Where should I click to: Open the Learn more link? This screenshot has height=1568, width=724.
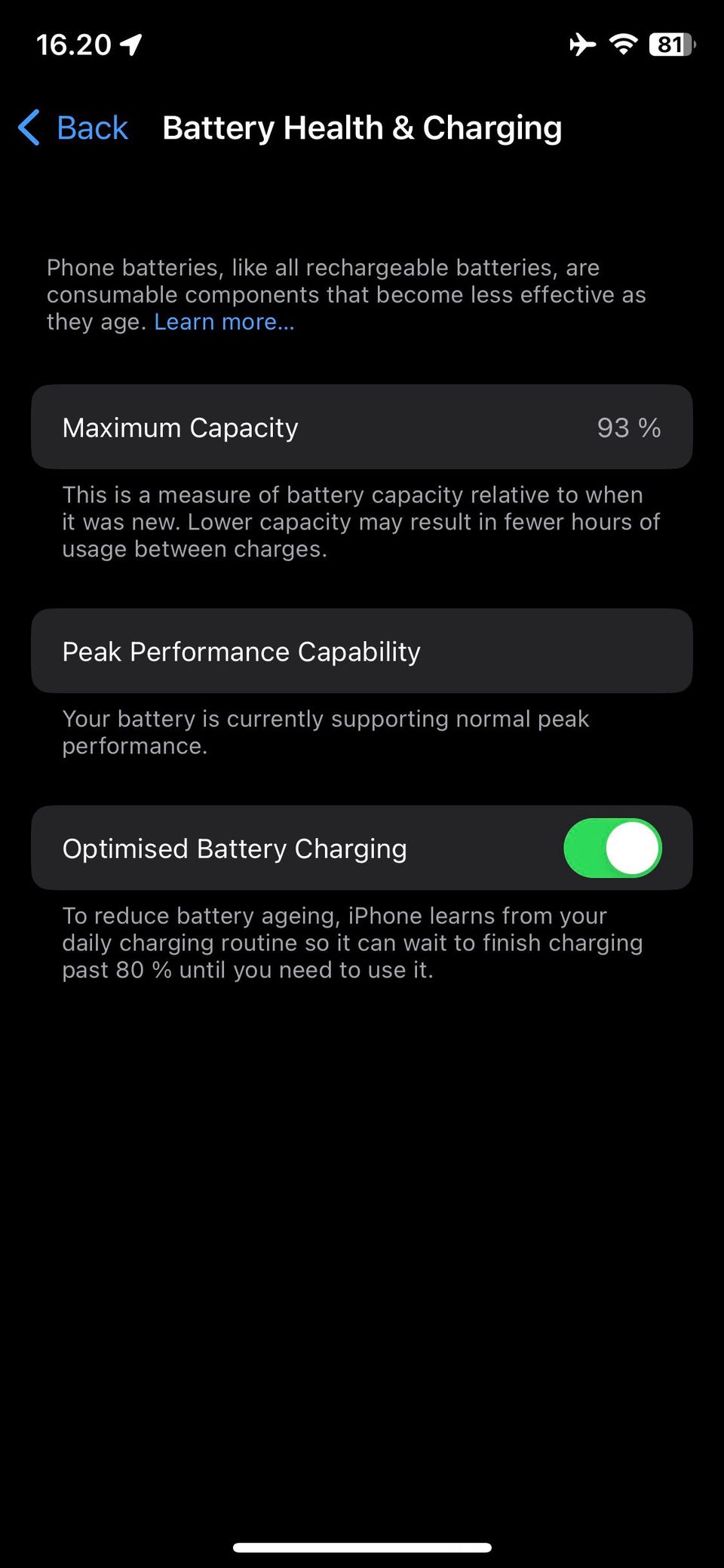coord(224,322)
